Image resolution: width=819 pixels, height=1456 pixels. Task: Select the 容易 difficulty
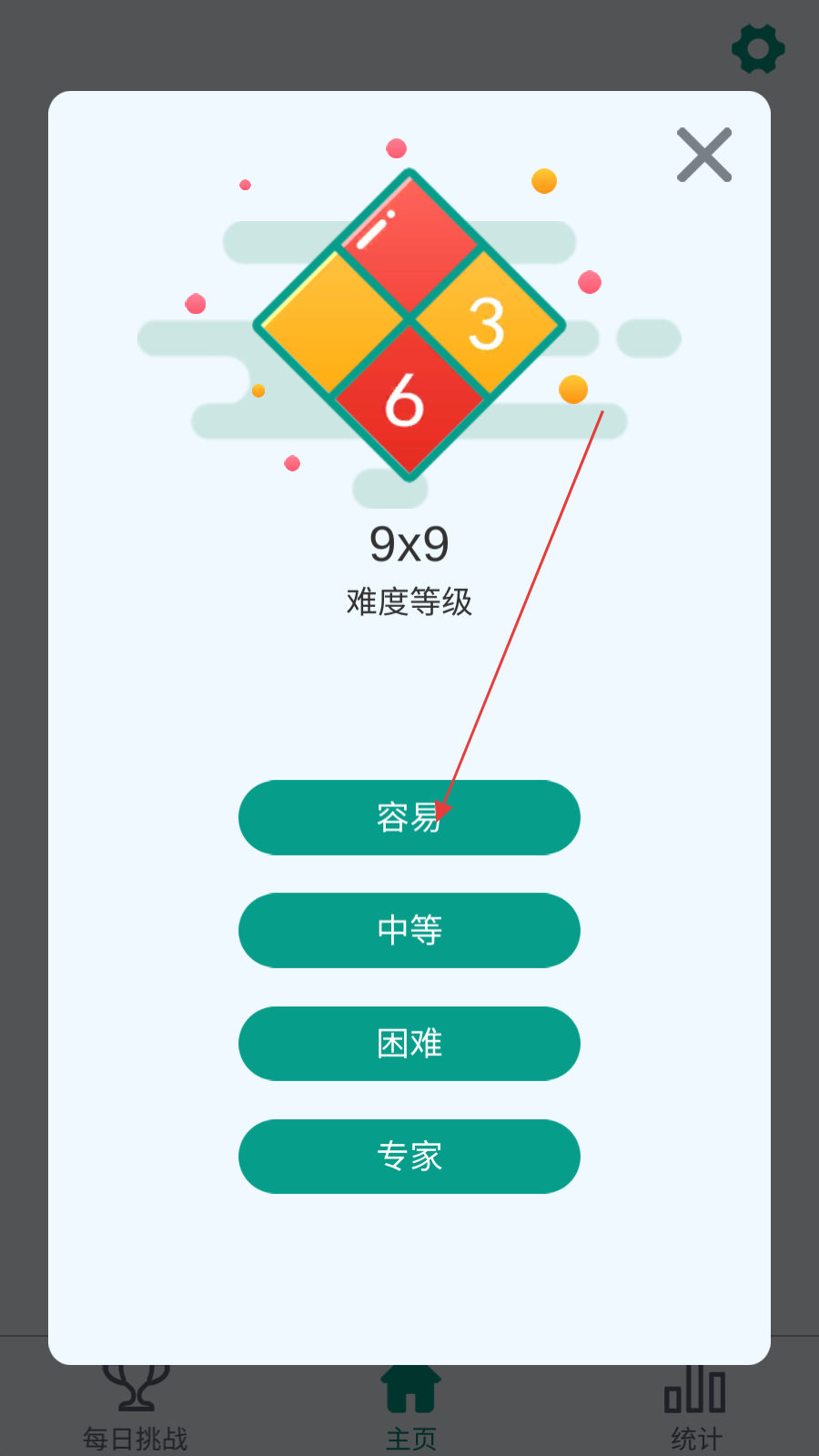pyautogui.click(x=409, y=817)
